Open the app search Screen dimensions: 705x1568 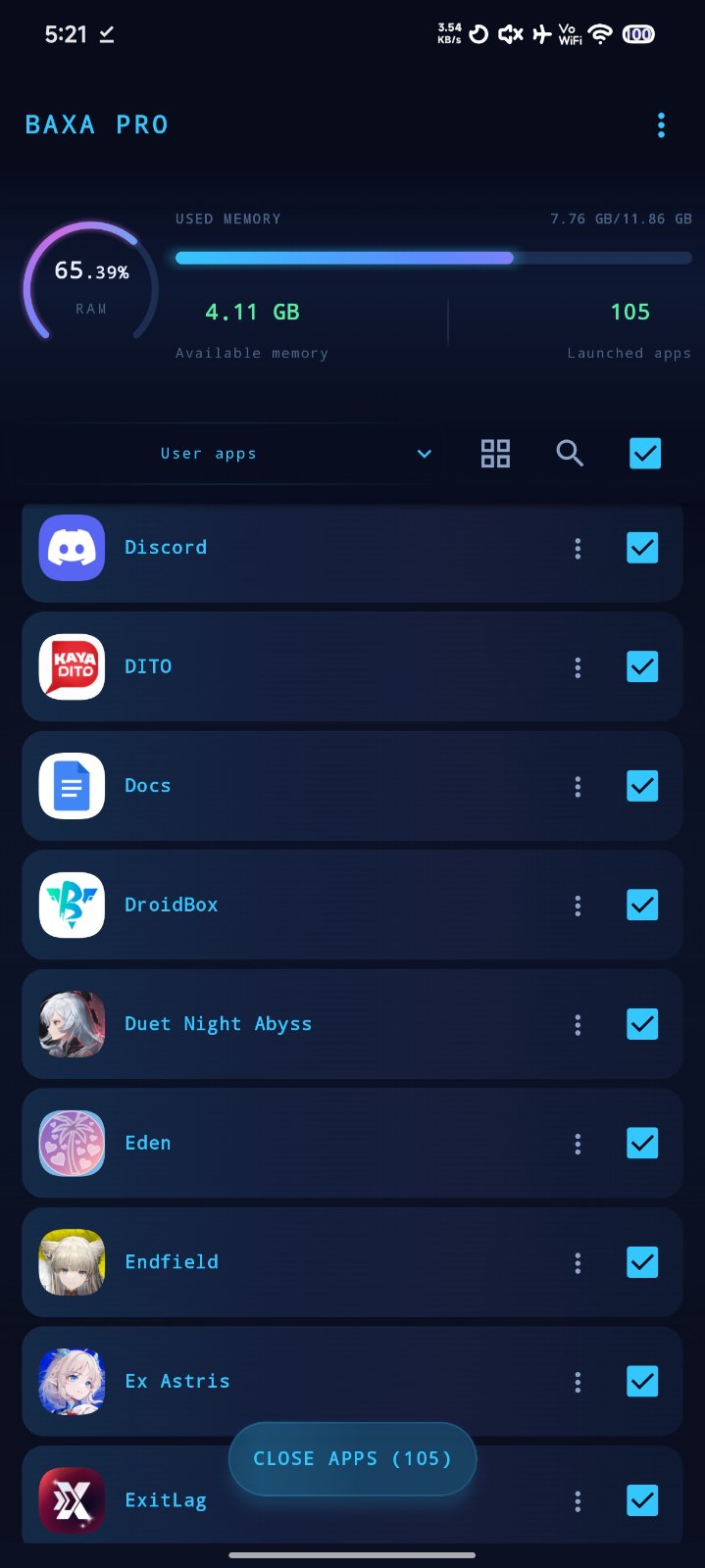pyautogui.click(x=570, y=454)
